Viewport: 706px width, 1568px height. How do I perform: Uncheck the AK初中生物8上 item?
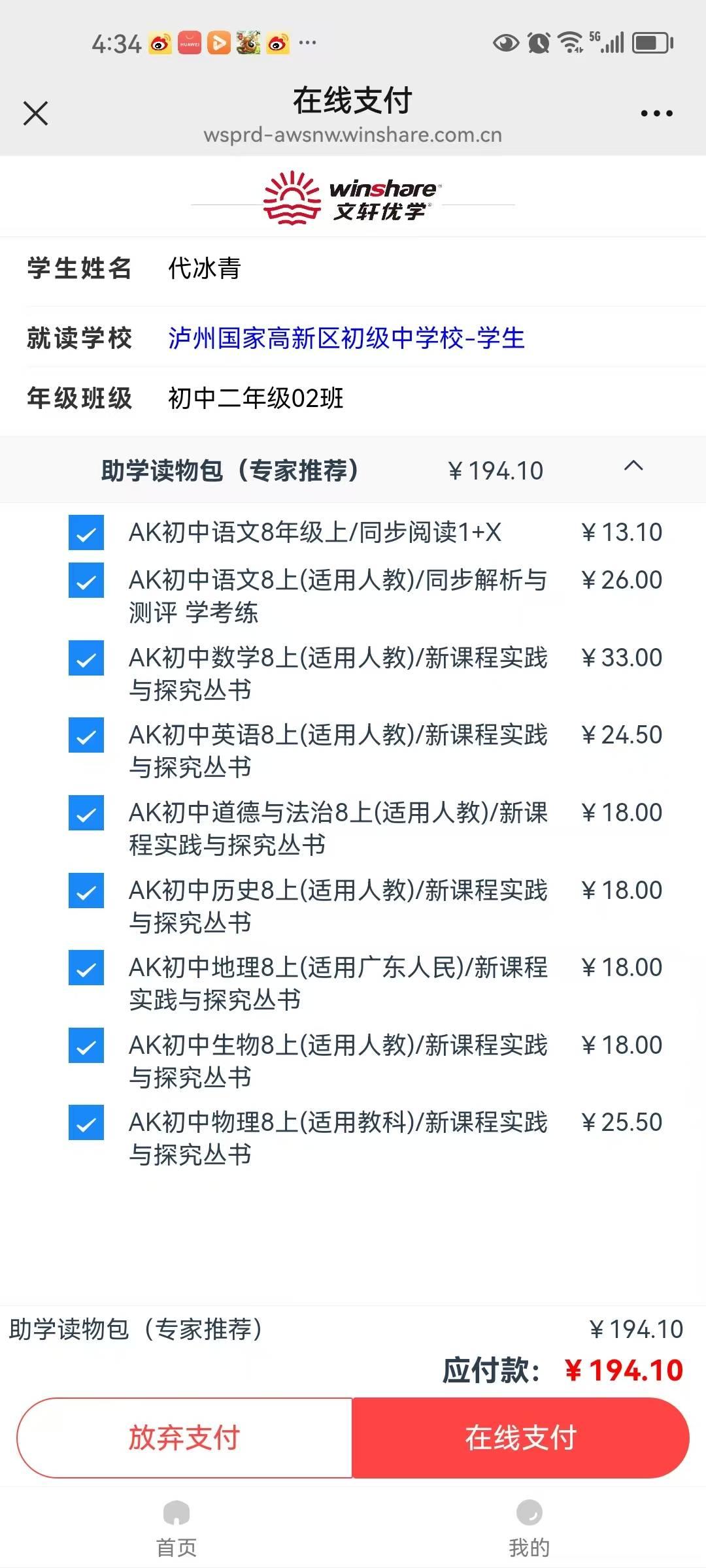coord(86,1046)
